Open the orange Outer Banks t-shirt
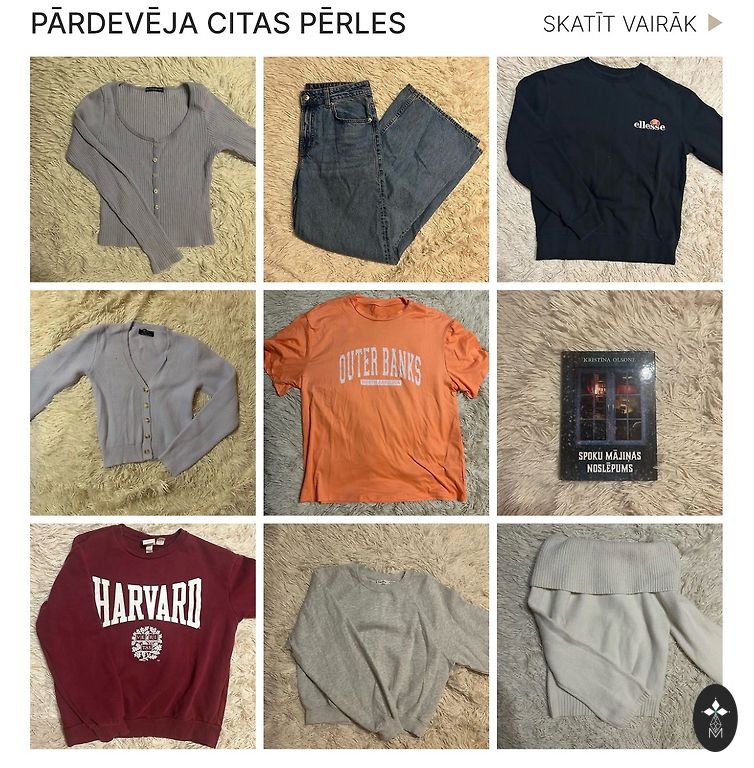This screenshot has height=768, width=754. click(376, 402)
